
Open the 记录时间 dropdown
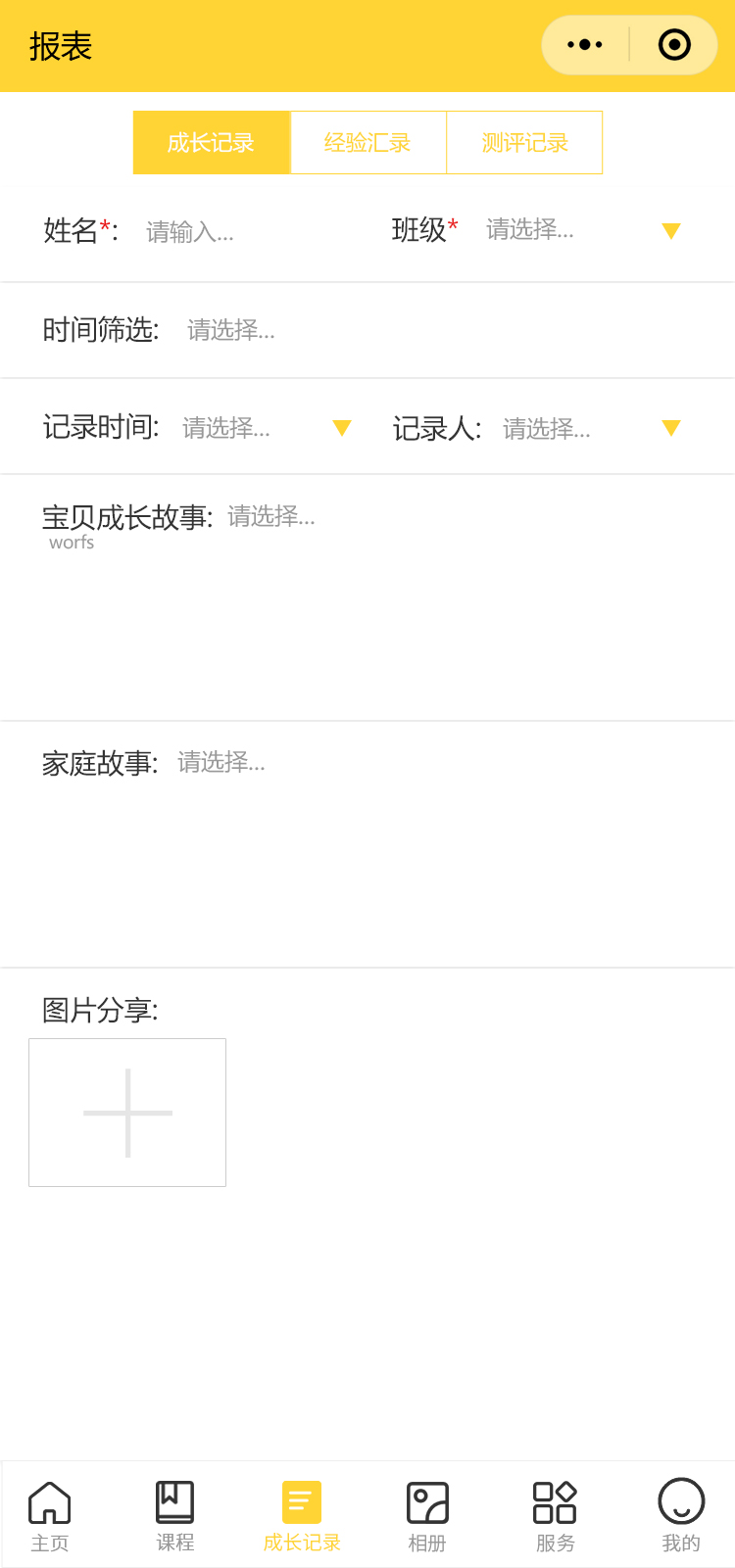265,428
